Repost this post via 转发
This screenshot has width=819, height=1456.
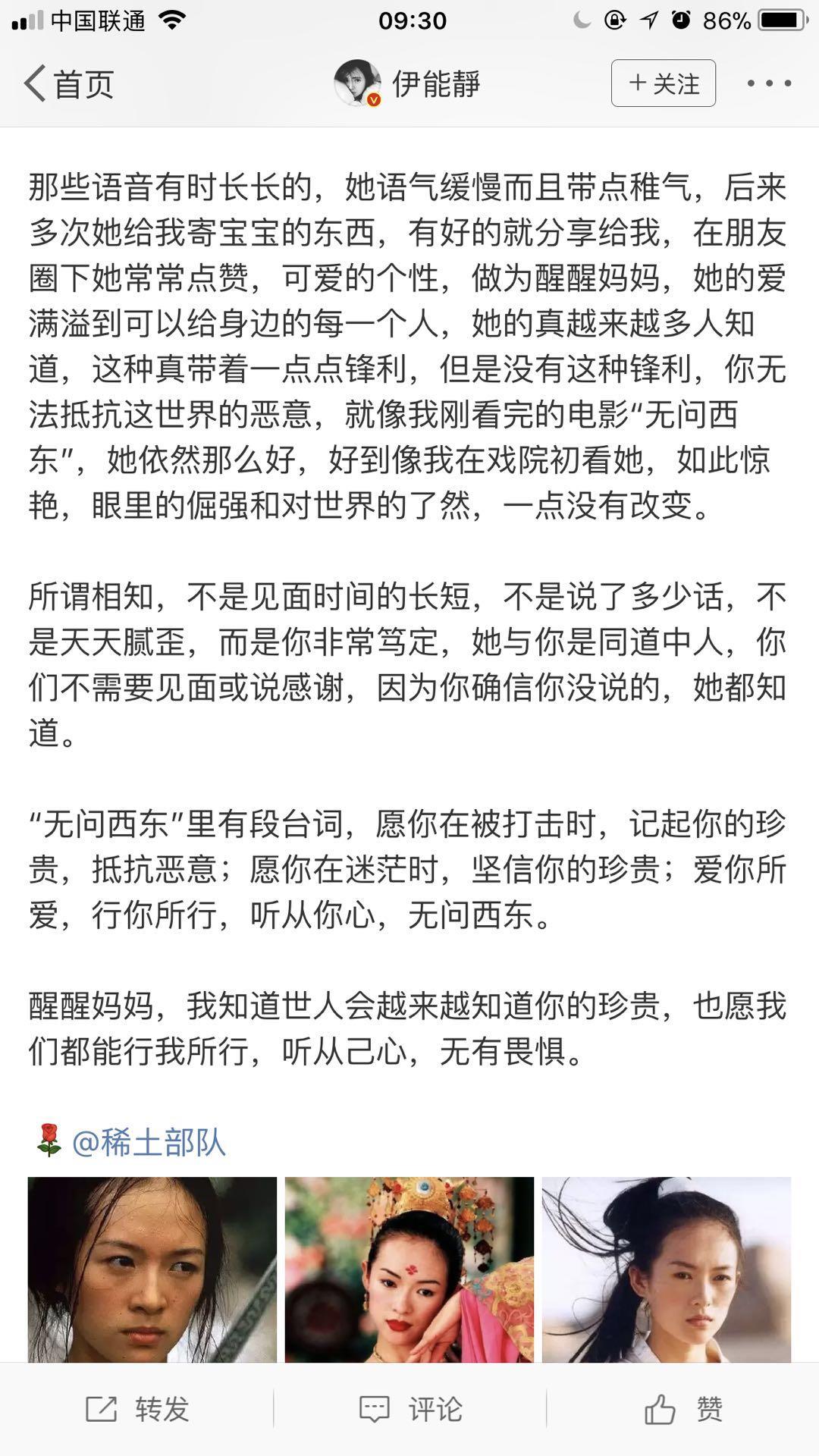tap(137, 1409)
